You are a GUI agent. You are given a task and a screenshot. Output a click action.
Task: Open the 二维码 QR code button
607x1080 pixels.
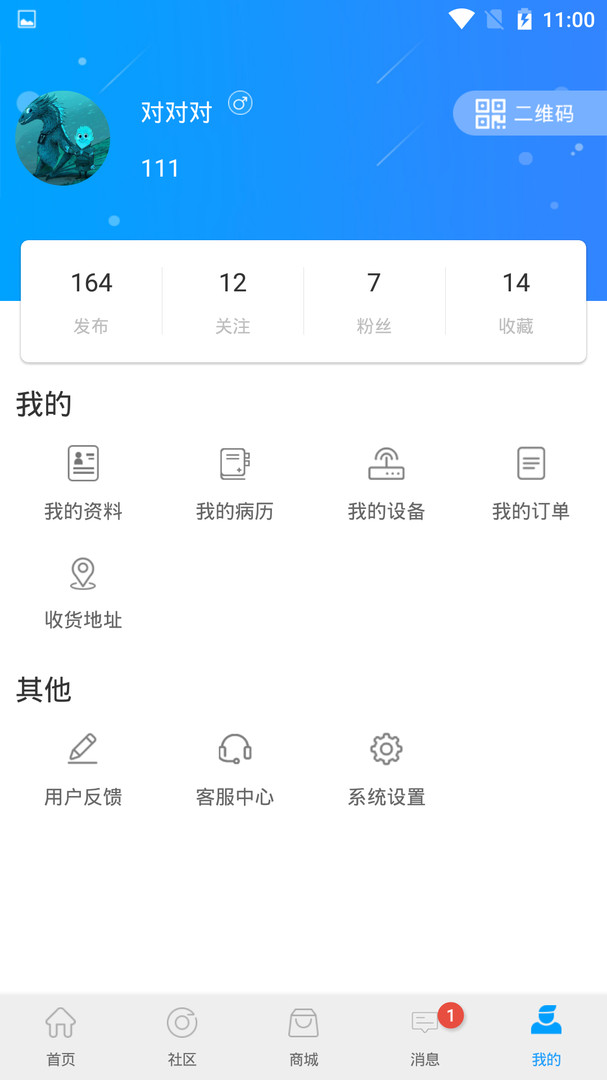click(524, 113)
